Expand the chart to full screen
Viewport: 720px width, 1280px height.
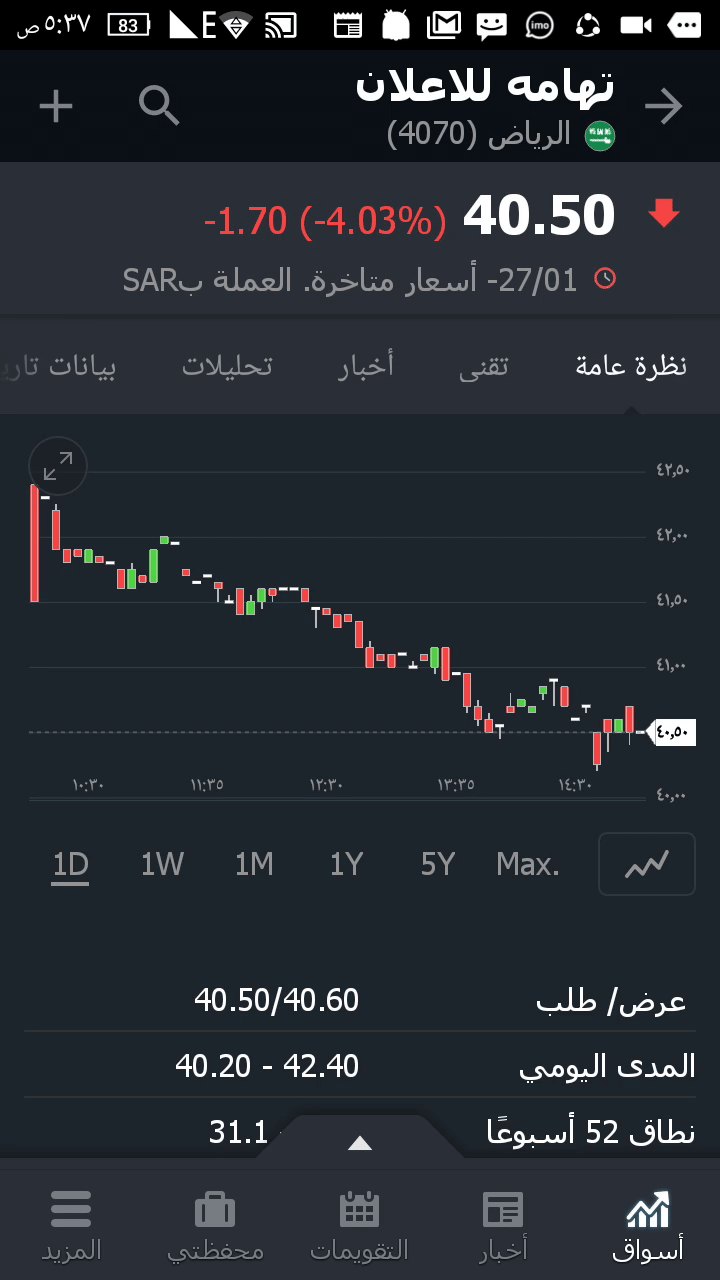pyautogui.click(x=58, y=466)
